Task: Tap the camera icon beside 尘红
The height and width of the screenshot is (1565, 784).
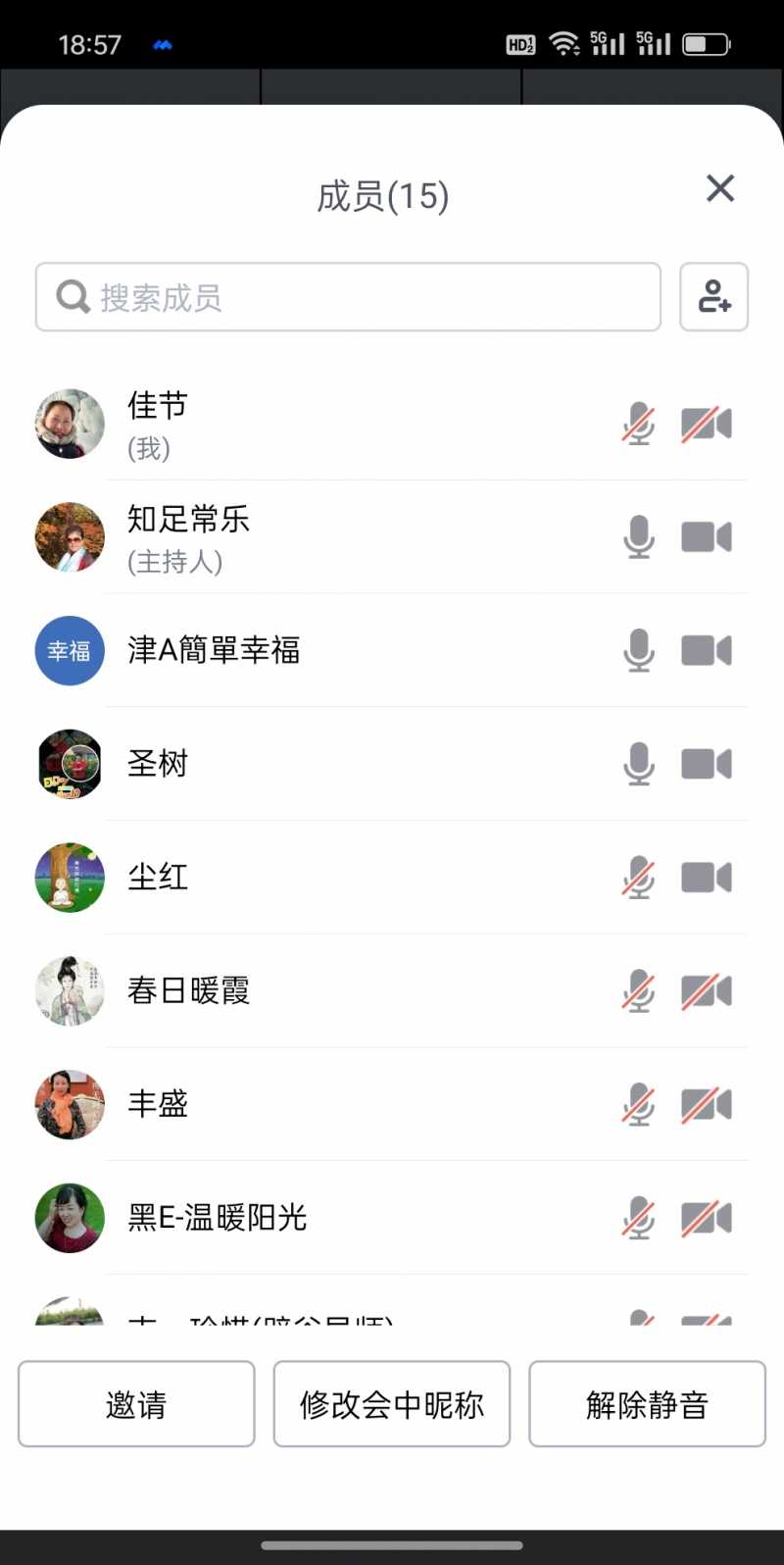Action: (707, 877)
